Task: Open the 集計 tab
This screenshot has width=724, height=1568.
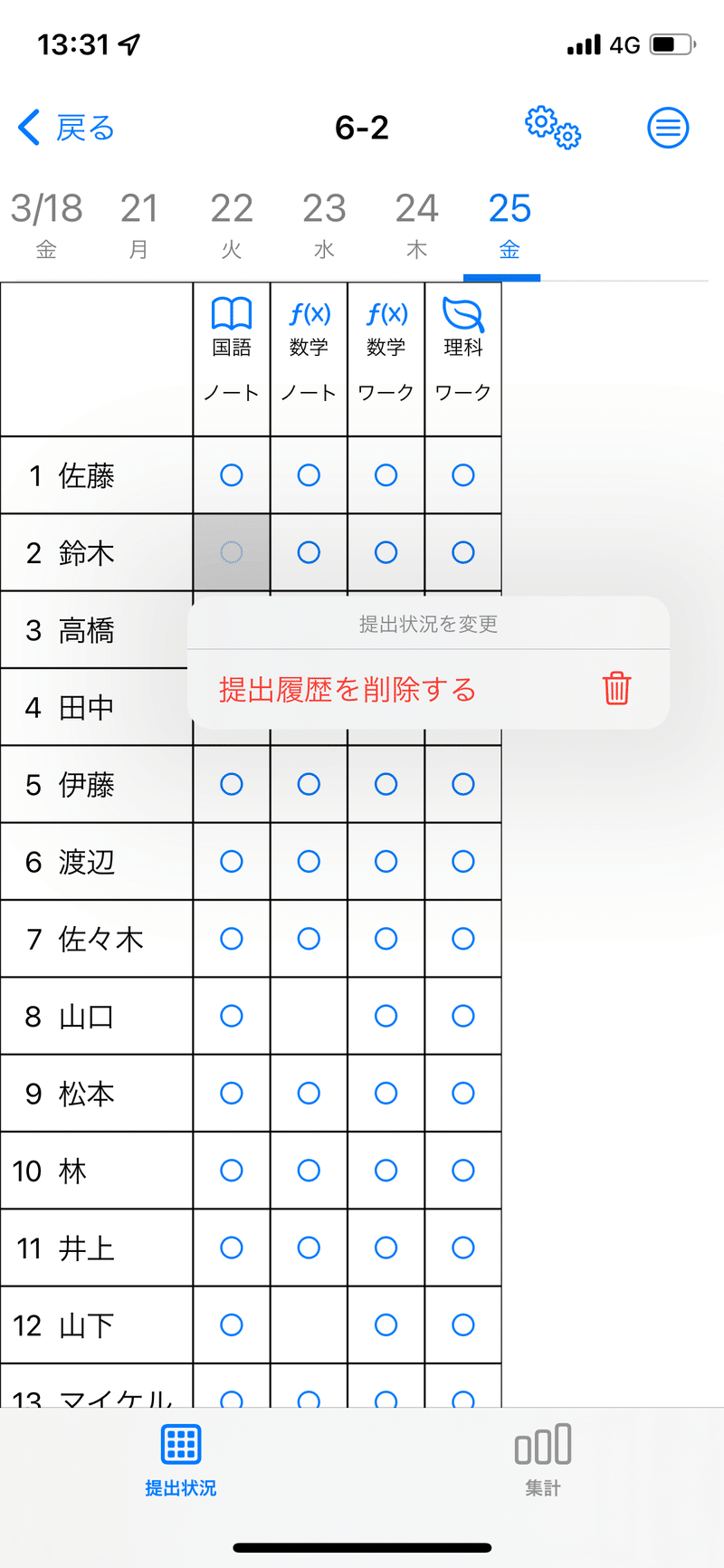Action: [x=543, y=1460]
